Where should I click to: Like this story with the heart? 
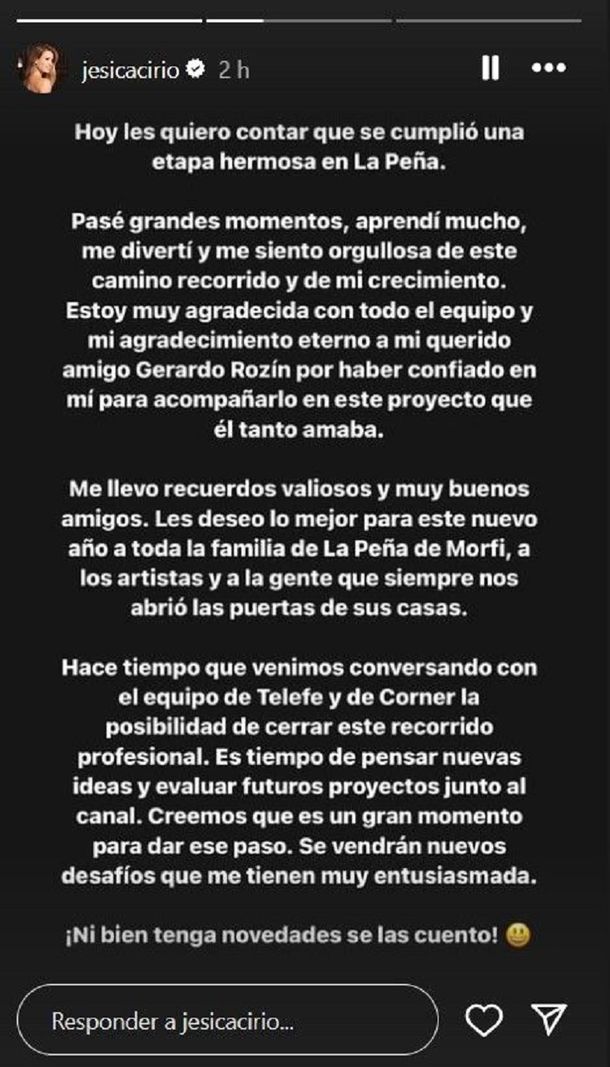point(485,1020)
